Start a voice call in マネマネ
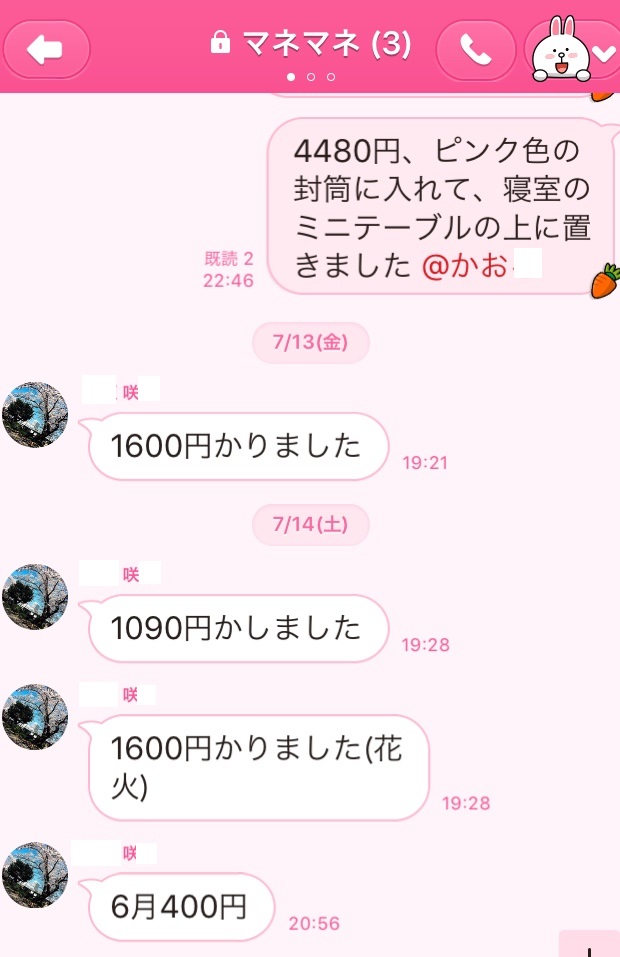The height and width of the screenshot is (957, 620). (x=476, y=49)
